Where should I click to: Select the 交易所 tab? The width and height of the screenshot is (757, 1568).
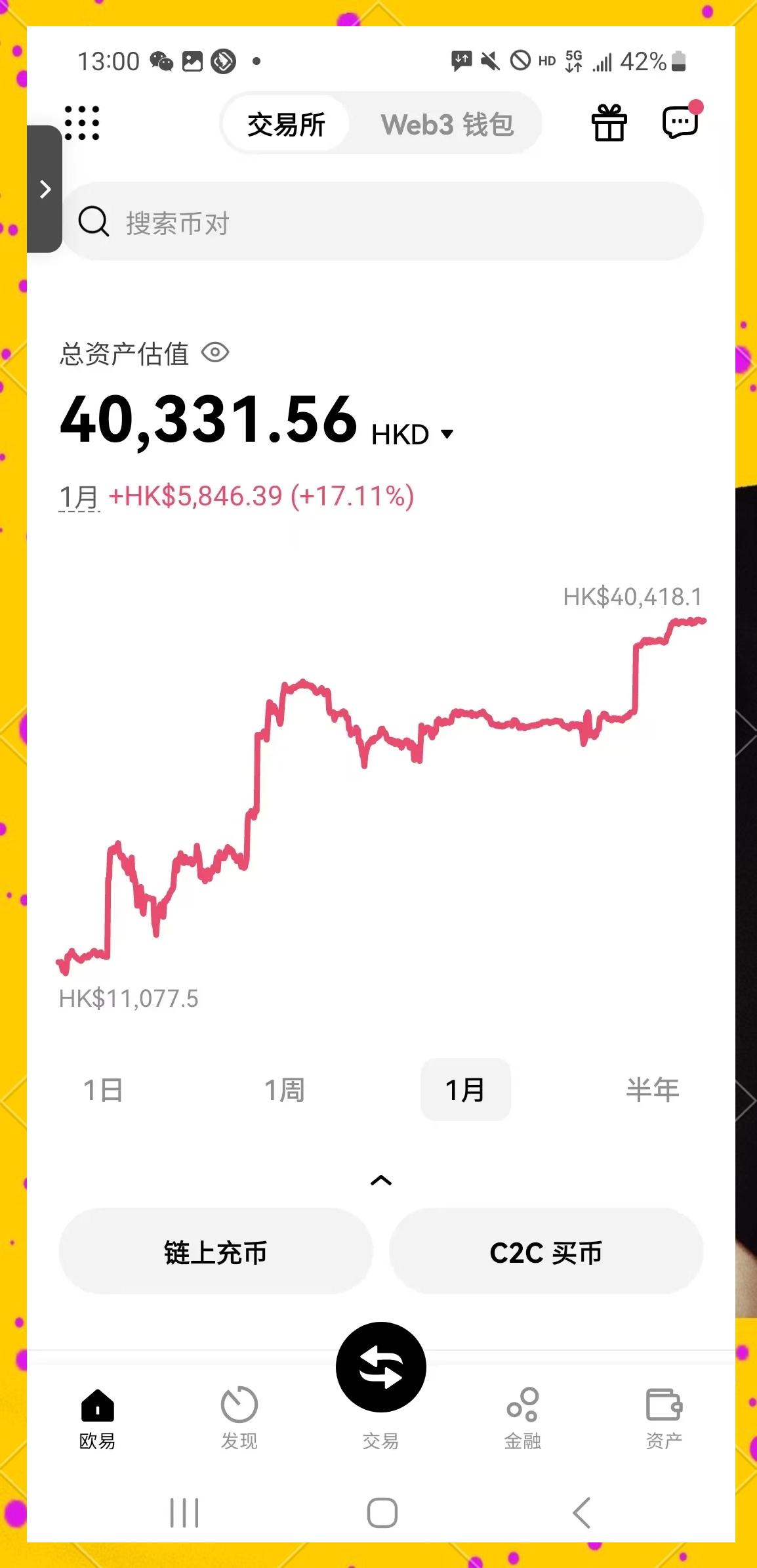pyautogui.click(x=285, y=123)
